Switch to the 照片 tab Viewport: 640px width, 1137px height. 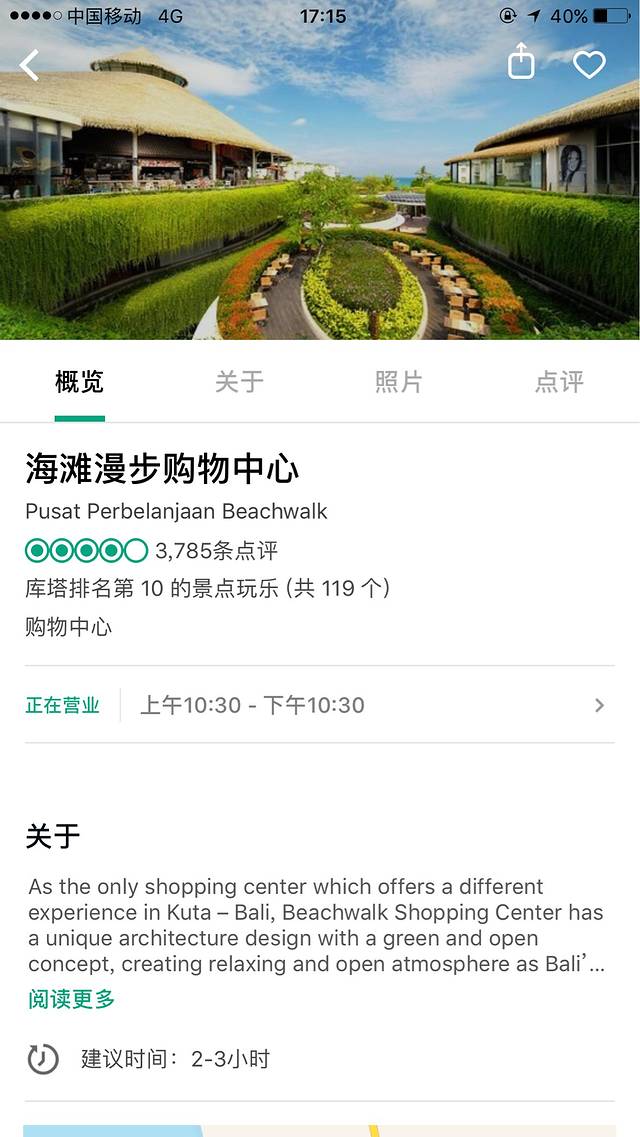[x=399, y=382]
